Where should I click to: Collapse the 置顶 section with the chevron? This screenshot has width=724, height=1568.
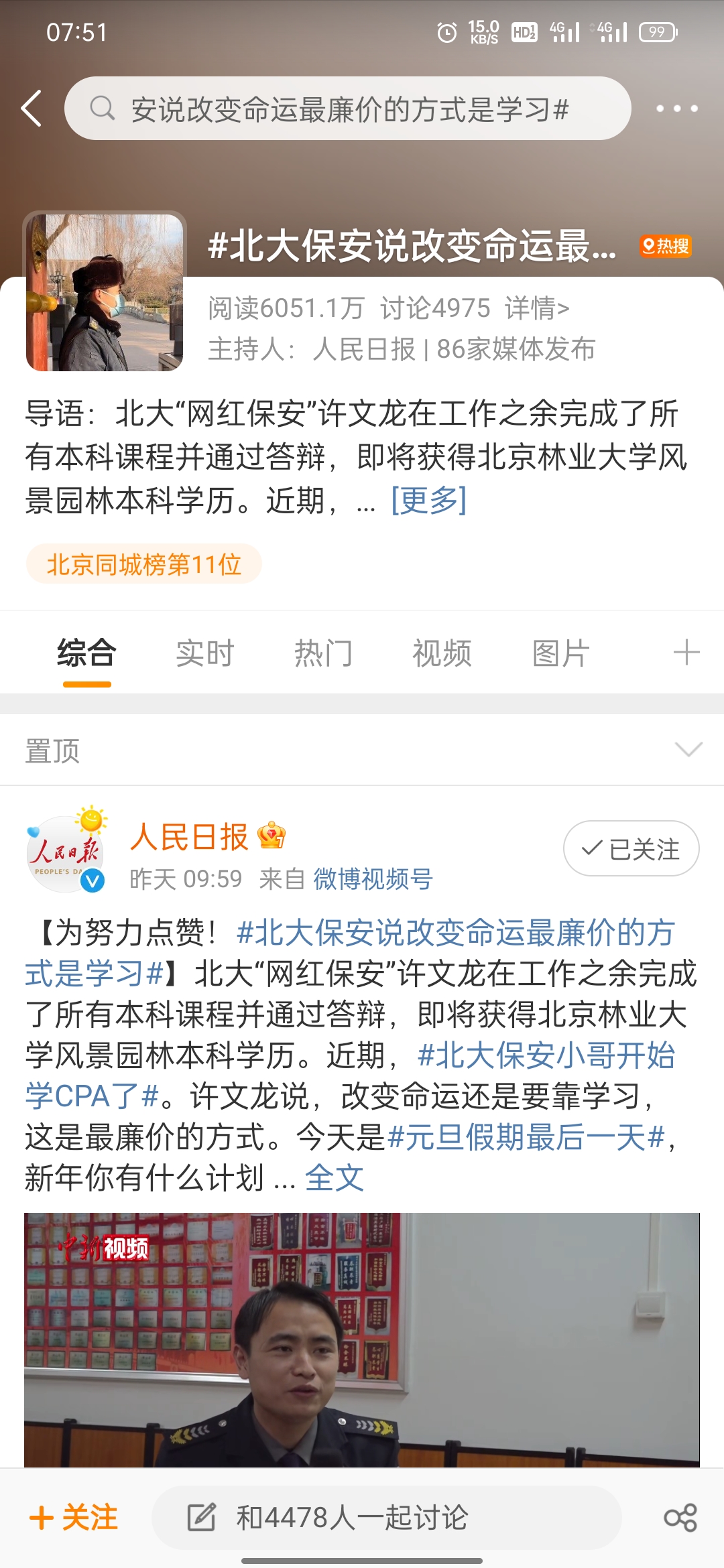[688, 749]
